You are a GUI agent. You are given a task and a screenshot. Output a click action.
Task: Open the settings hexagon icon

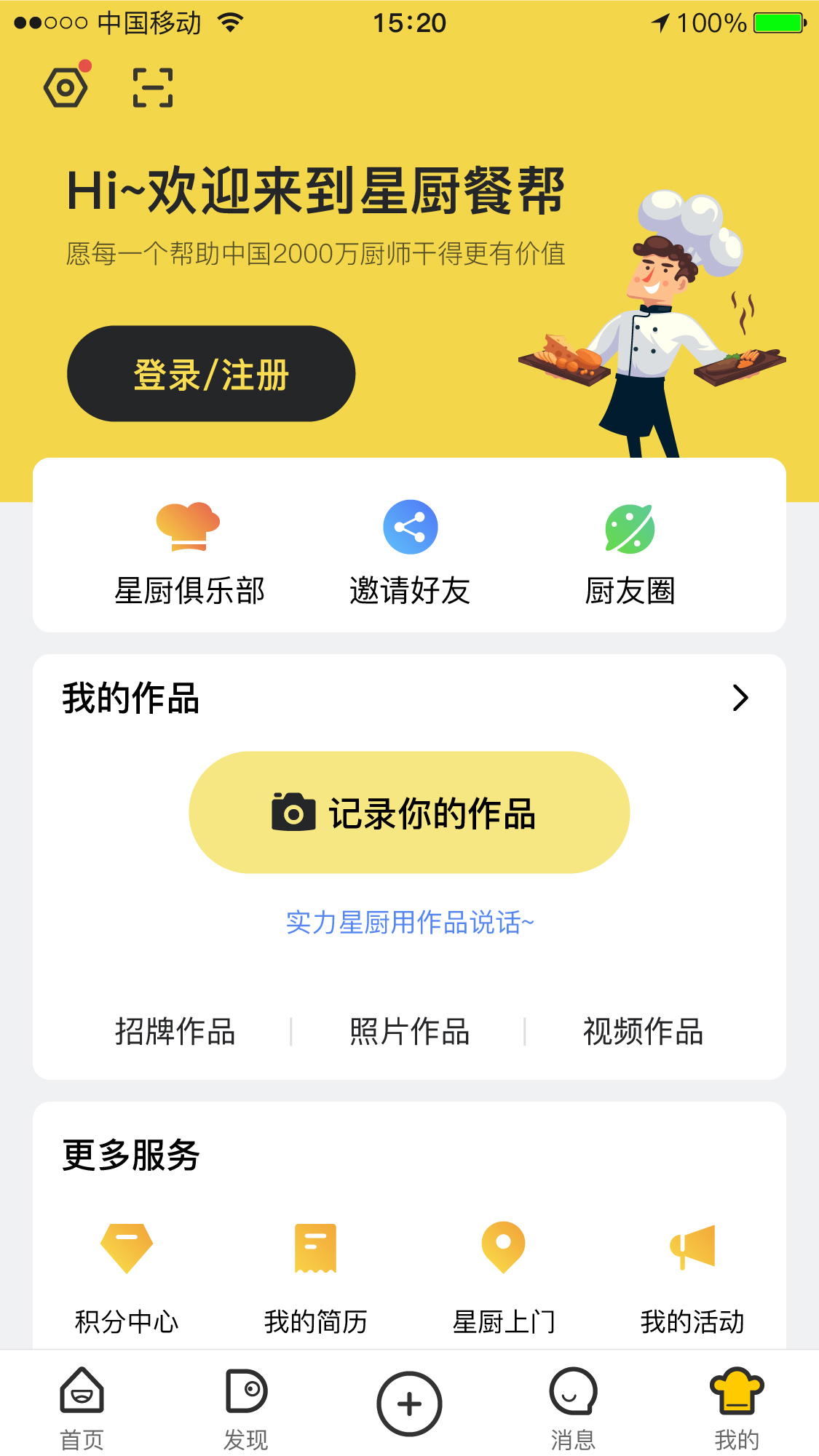click(x=66, y=88)
